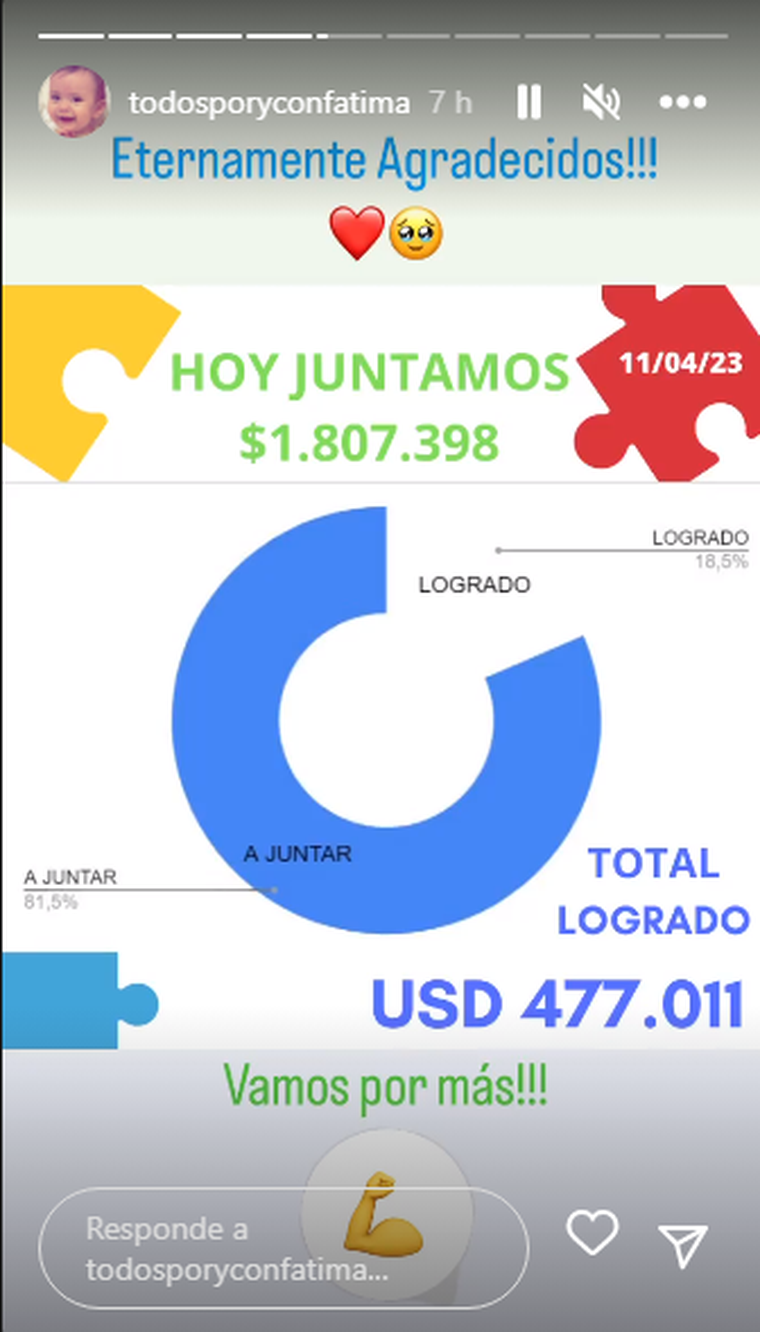Open todosporyconfatima profile picture
Viewport: 760px width, 1332px height.
(x=73, y=101)
